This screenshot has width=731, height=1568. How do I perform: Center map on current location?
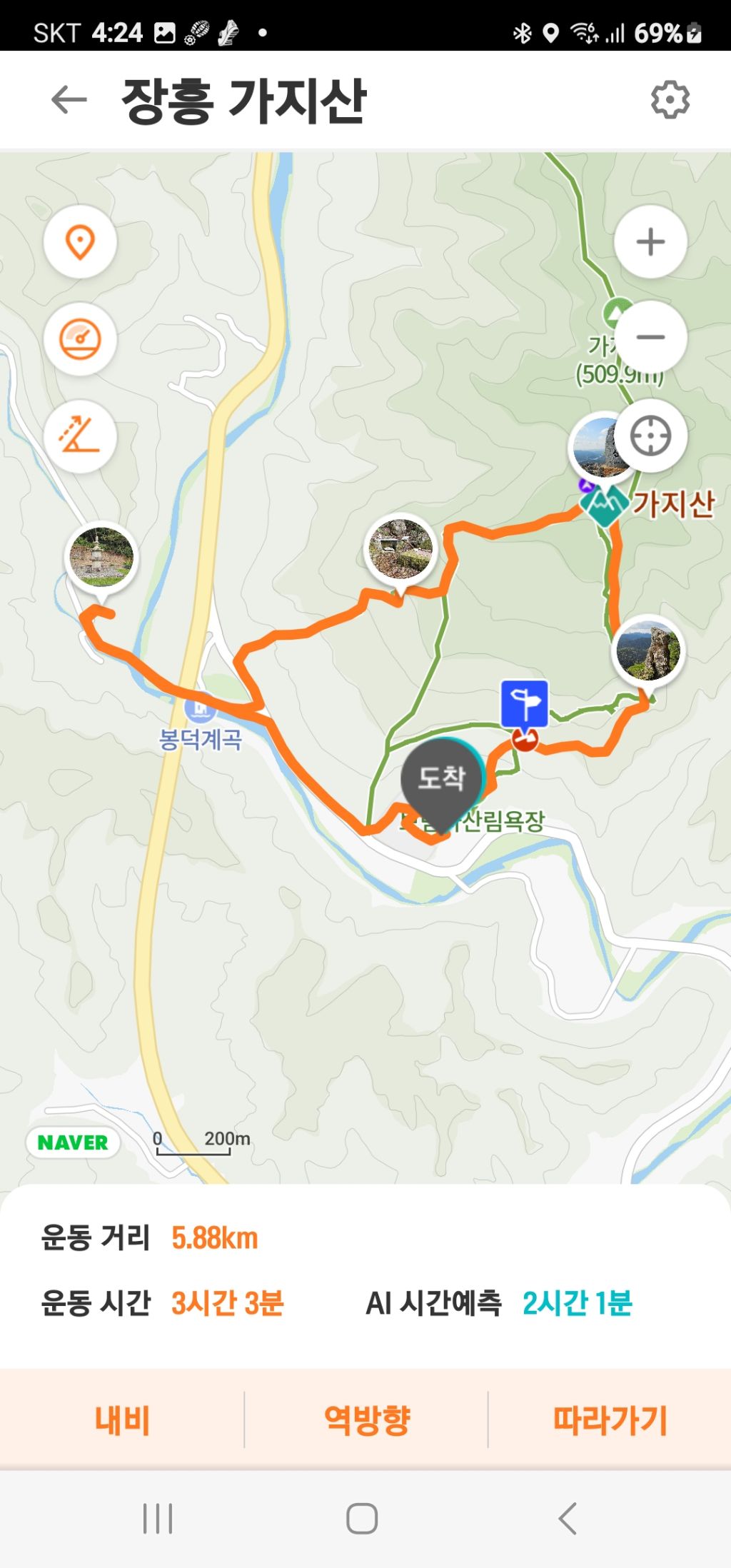point(650,436)
